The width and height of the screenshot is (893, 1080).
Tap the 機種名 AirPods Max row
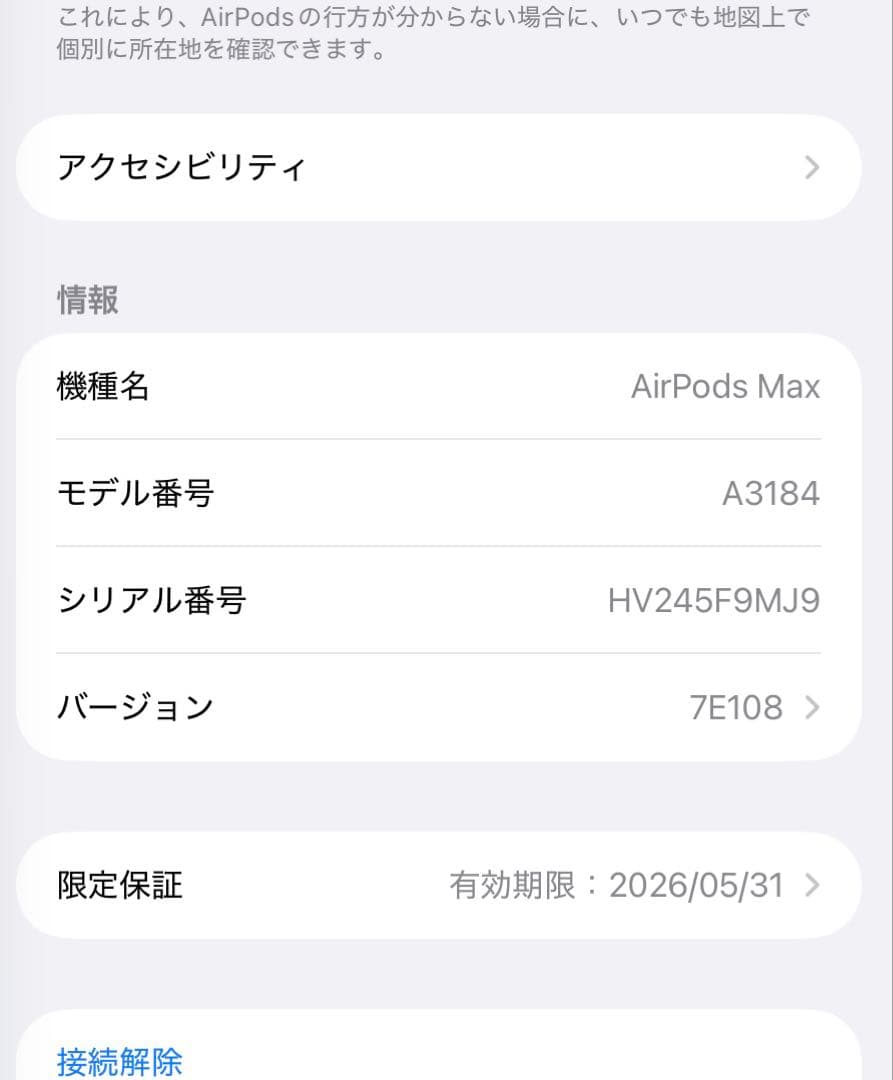coord(440,387)
